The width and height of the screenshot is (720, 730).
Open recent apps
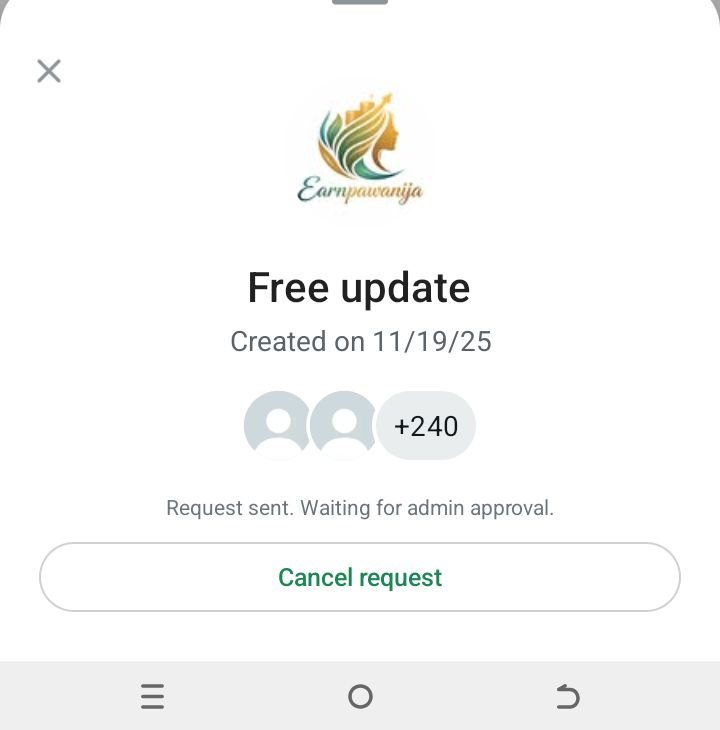click(152, 696)
